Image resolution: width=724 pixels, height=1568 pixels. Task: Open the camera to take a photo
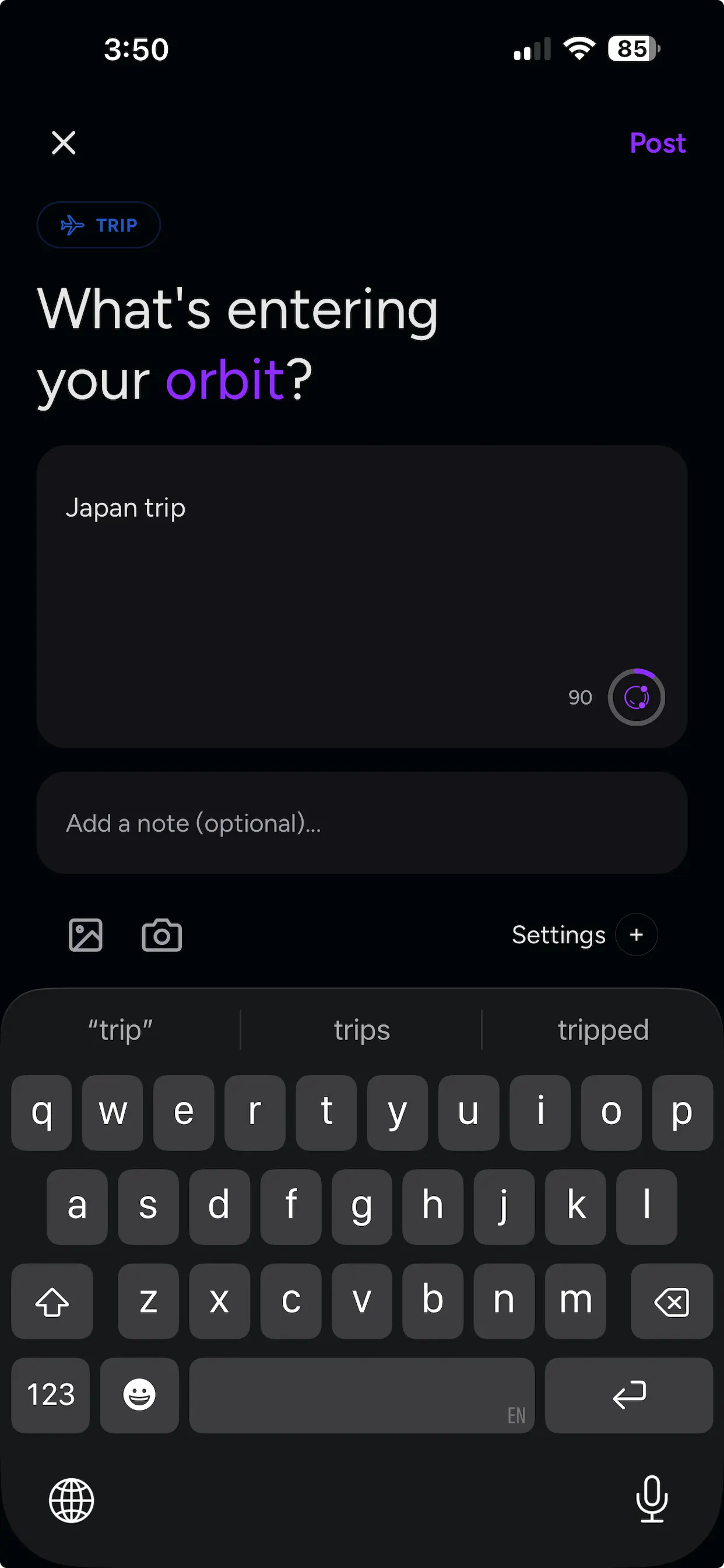point(162,935)
